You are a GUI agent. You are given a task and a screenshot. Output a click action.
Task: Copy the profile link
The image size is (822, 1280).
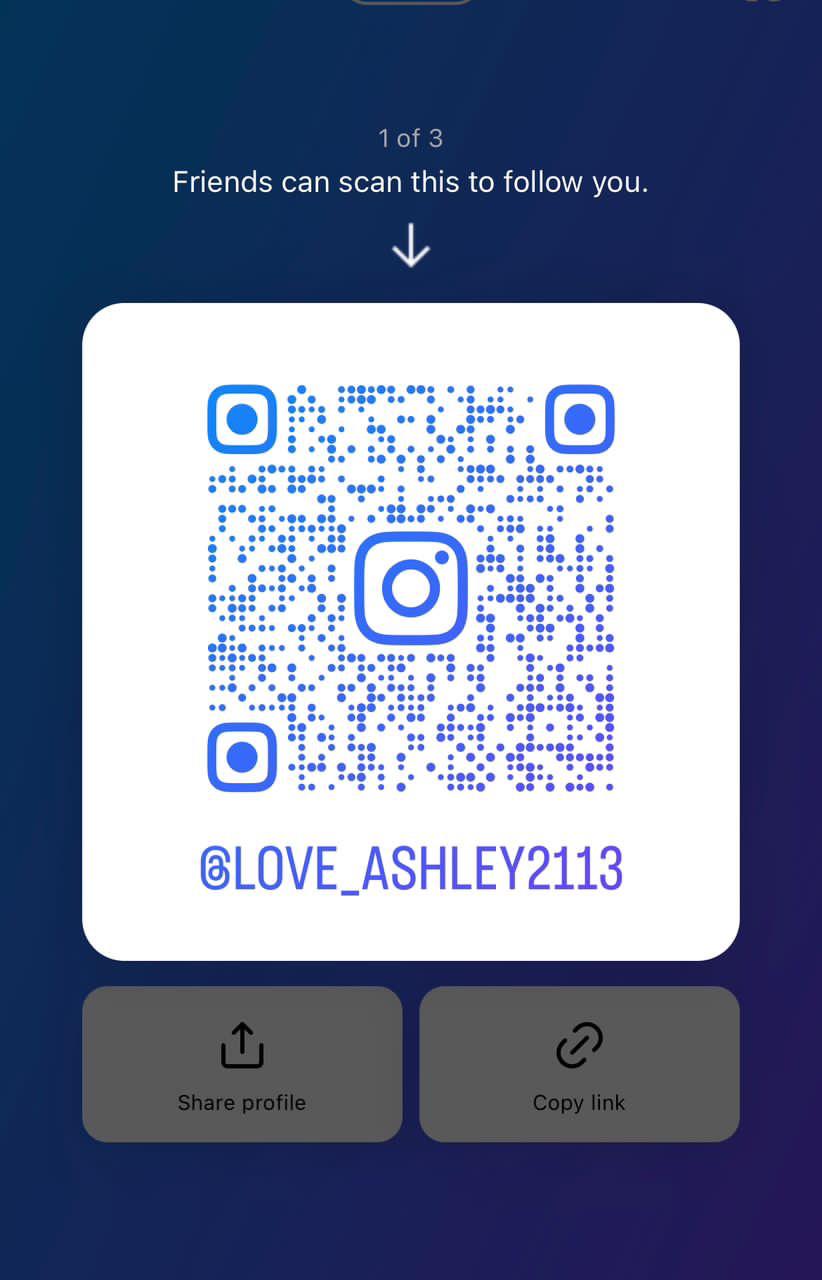click(x=579, y=1064)
